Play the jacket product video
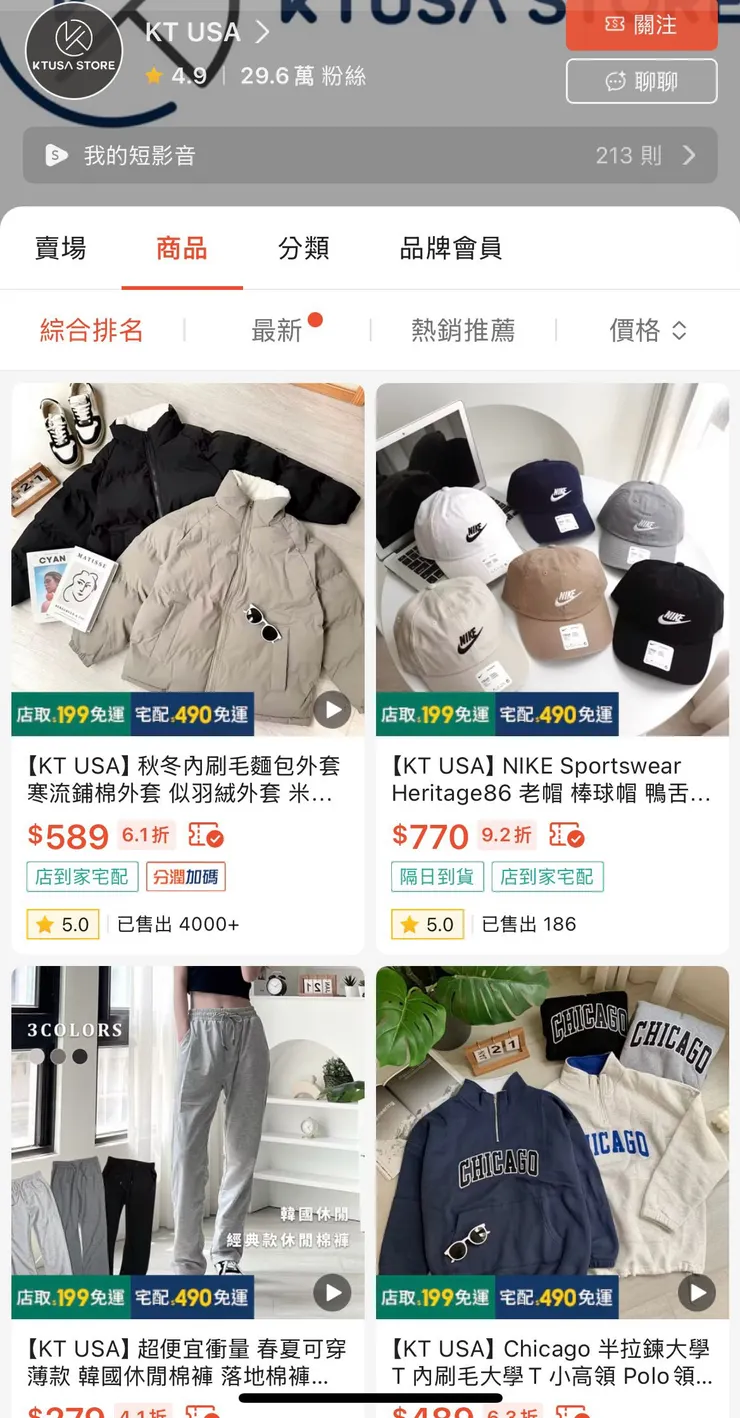The width and height of the screenshot is (740, 1418). pyautogui.click(x=331, y=709)
